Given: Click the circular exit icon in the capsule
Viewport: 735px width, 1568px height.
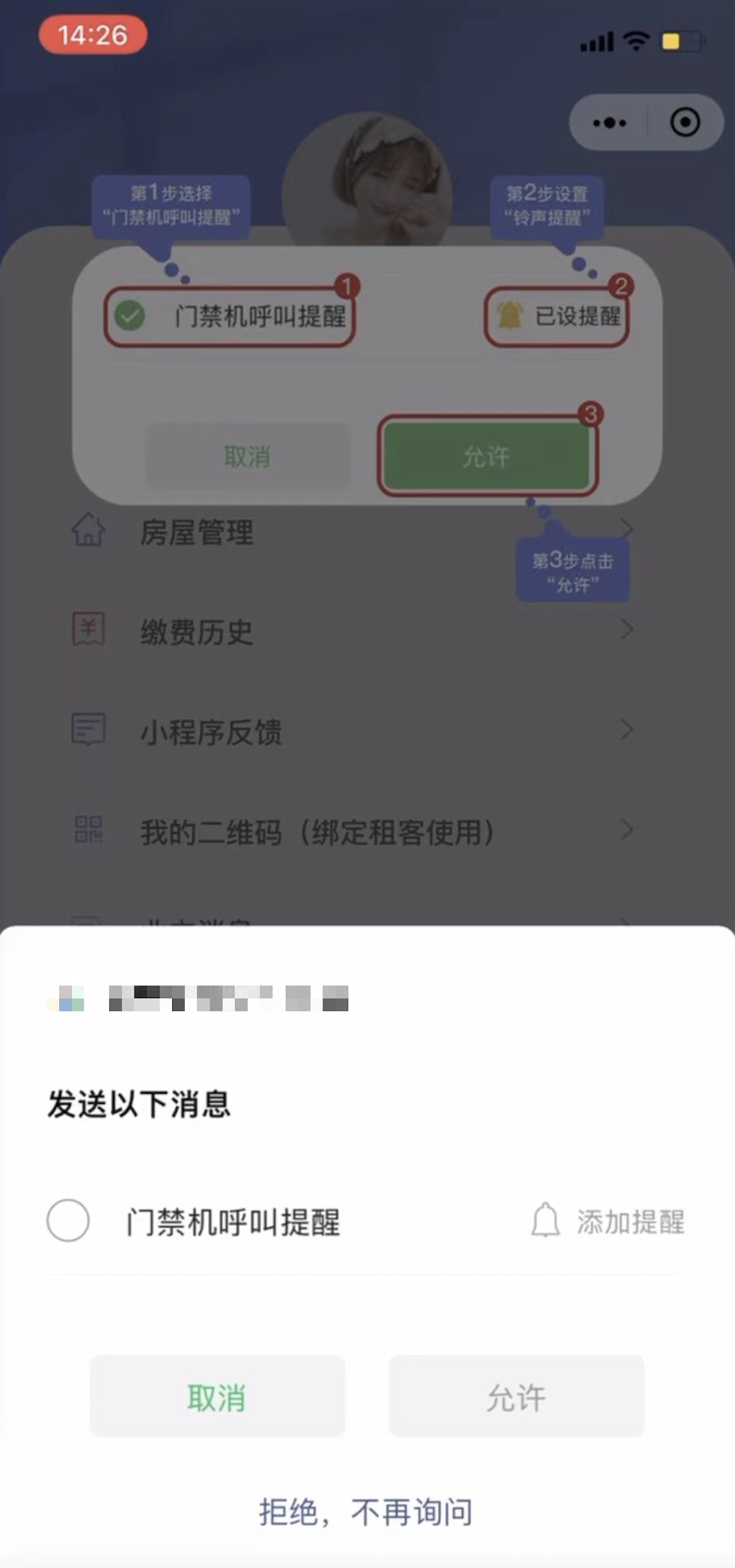Looking at the screenshot, I should pyautogui.click(x=684, y=122).
